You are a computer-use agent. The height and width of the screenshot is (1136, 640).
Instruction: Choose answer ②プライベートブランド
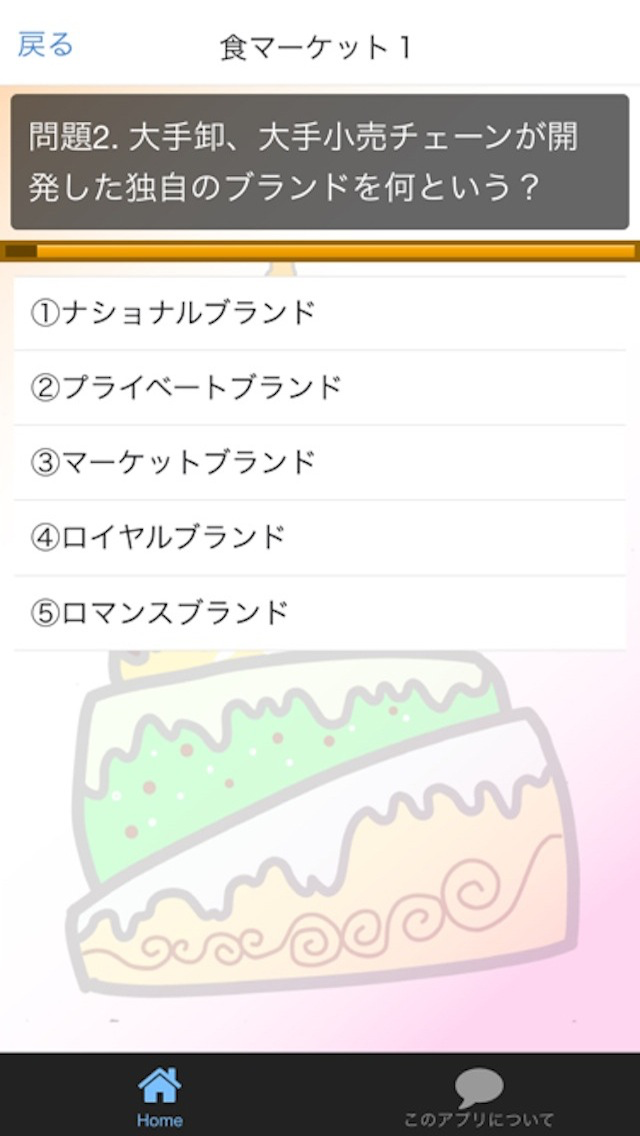[x=320, y=387]
